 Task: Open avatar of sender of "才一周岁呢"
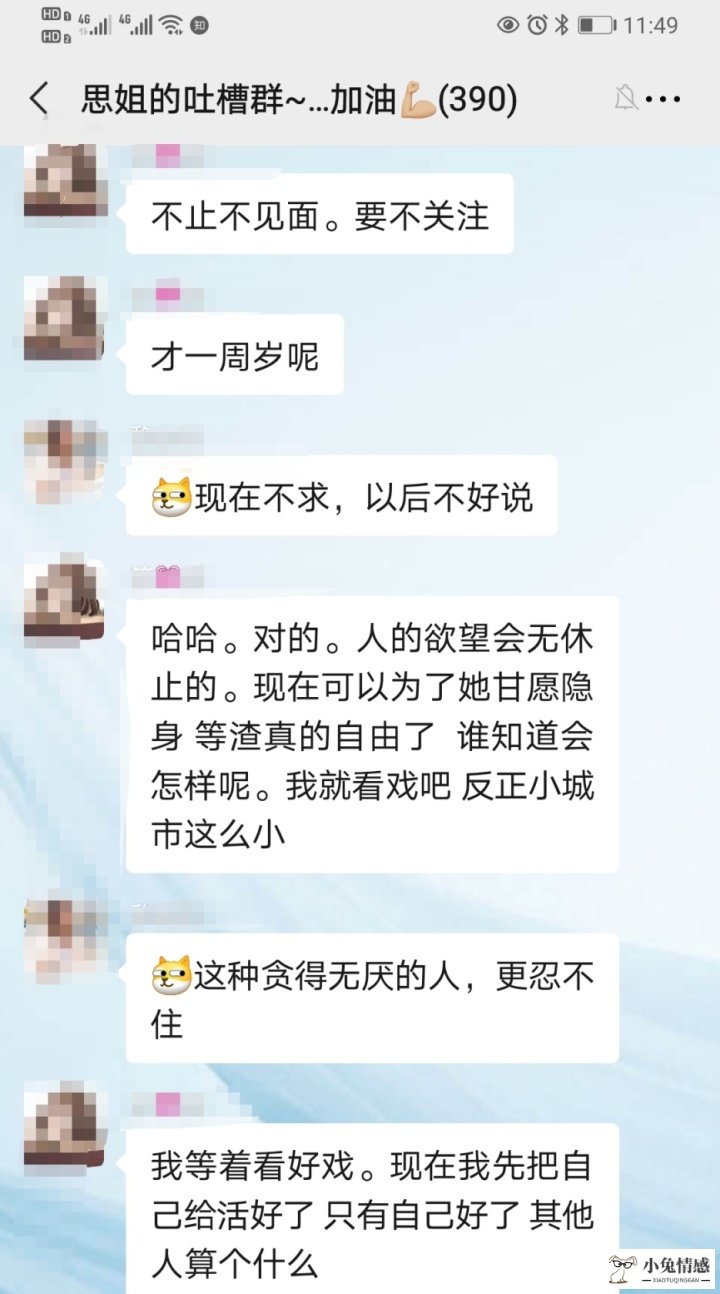65,319
